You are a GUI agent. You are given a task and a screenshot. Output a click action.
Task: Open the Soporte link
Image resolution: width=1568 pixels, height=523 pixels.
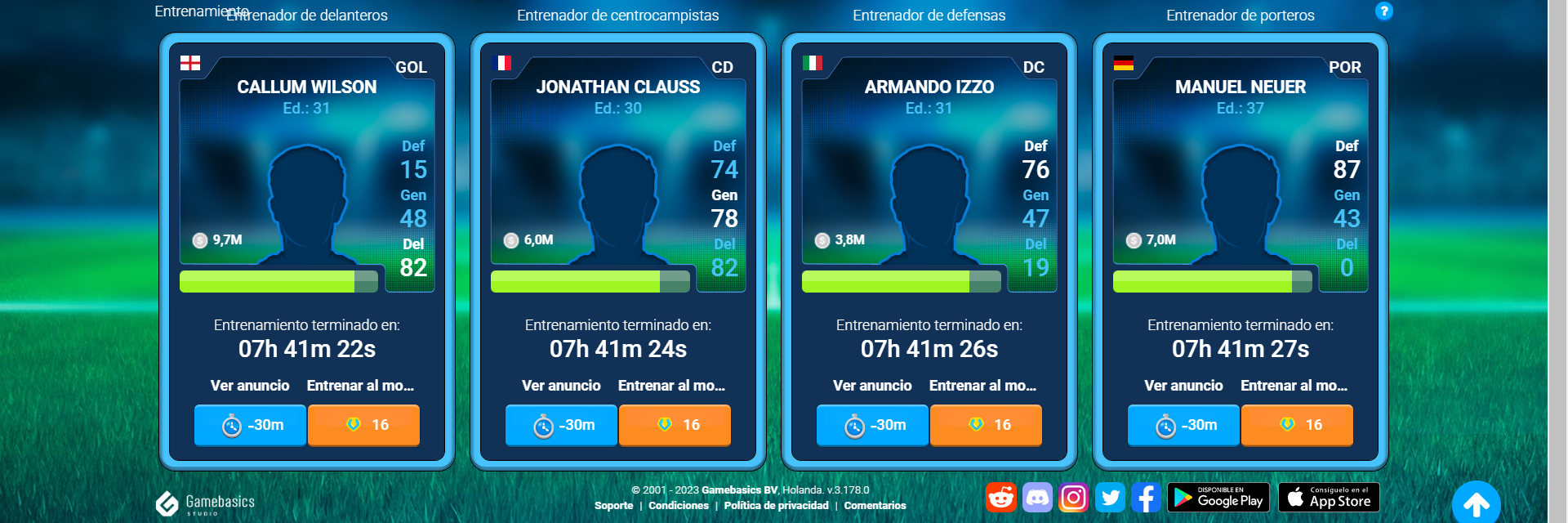click(x=613, y=506)
